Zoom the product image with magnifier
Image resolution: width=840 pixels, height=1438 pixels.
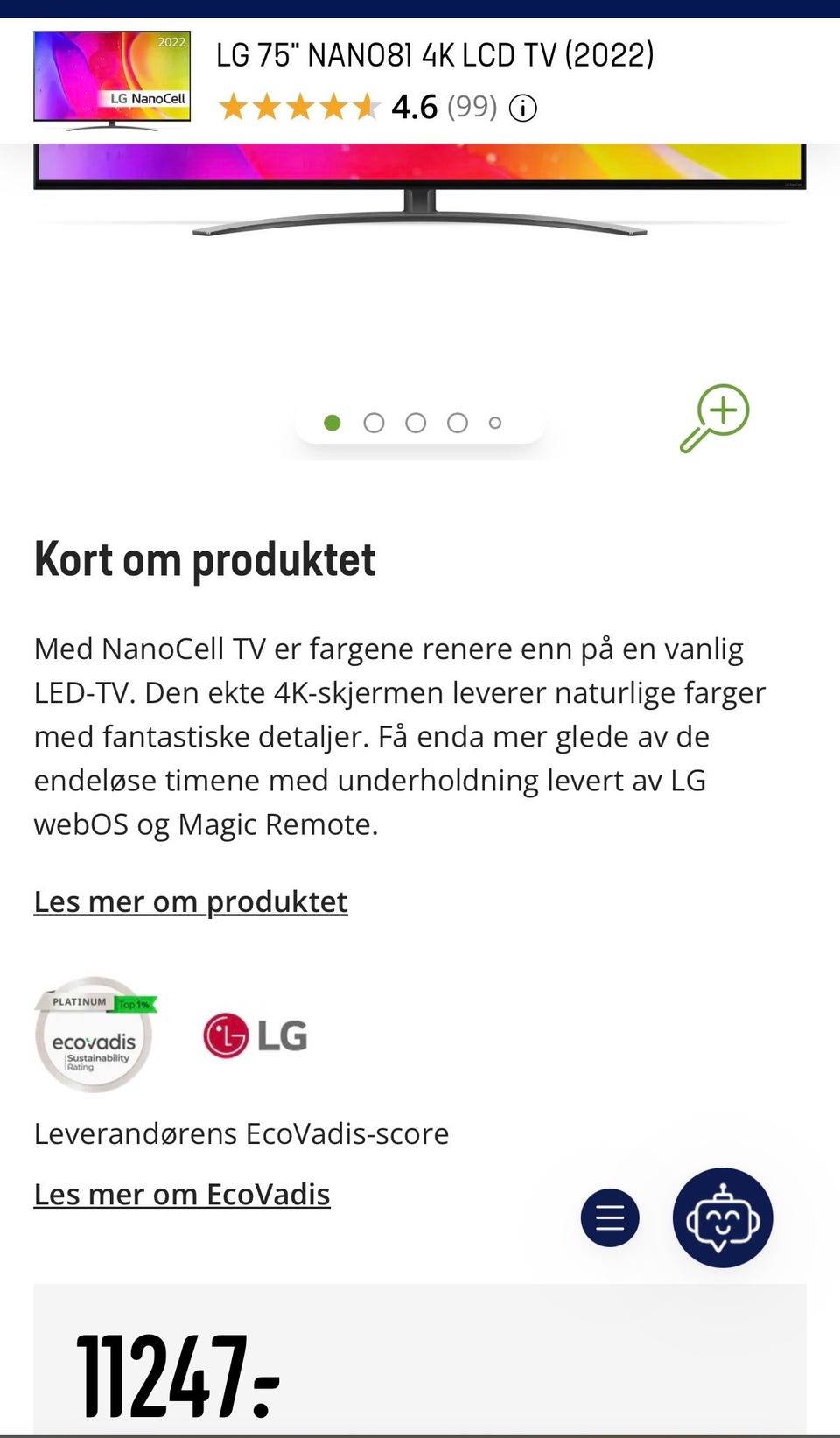(715, 417)
